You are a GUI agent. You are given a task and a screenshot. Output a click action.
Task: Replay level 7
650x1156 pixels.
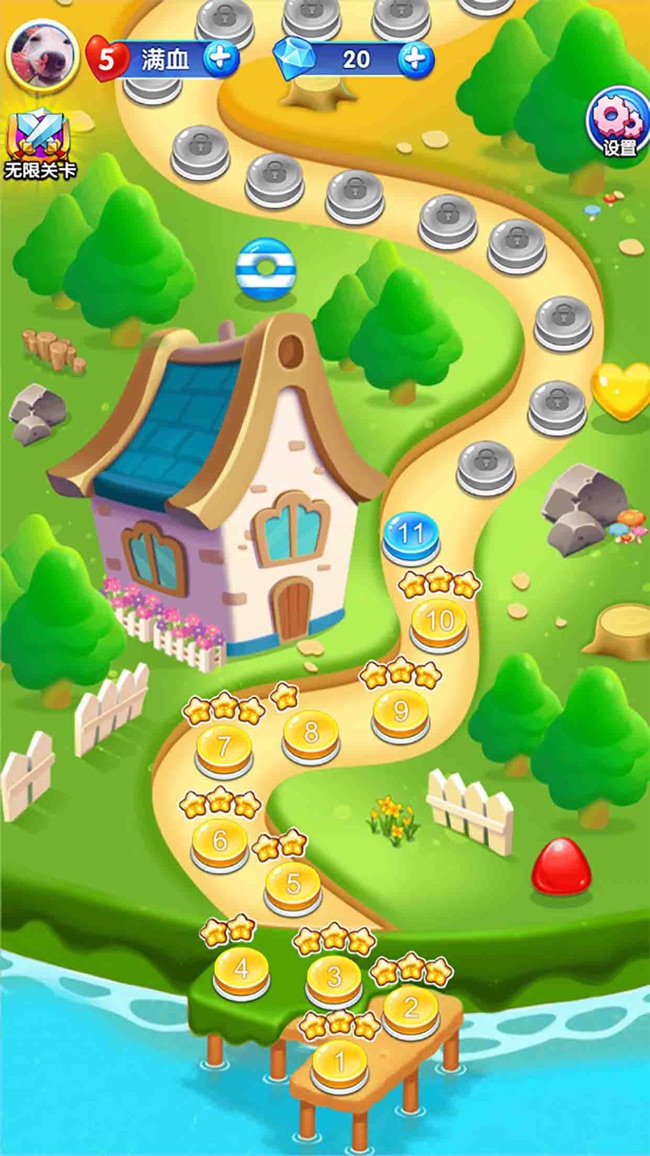pos(223,747)
